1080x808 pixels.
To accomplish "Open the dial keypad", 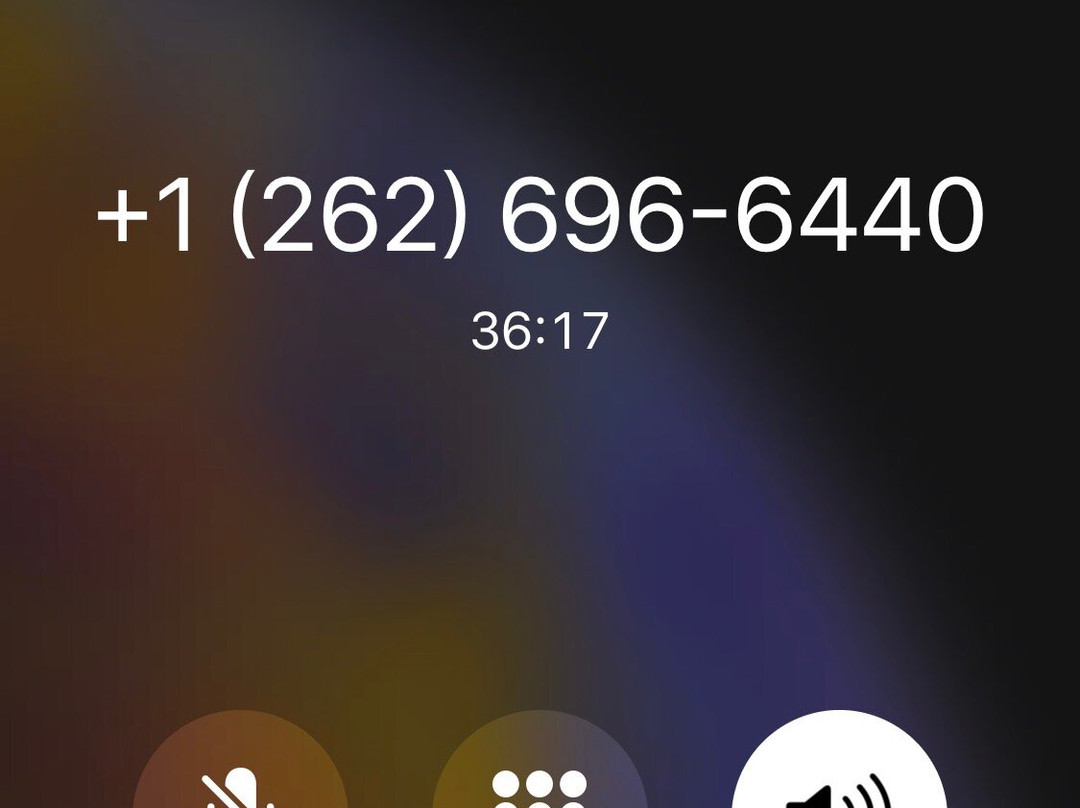I will coord(540,772).
